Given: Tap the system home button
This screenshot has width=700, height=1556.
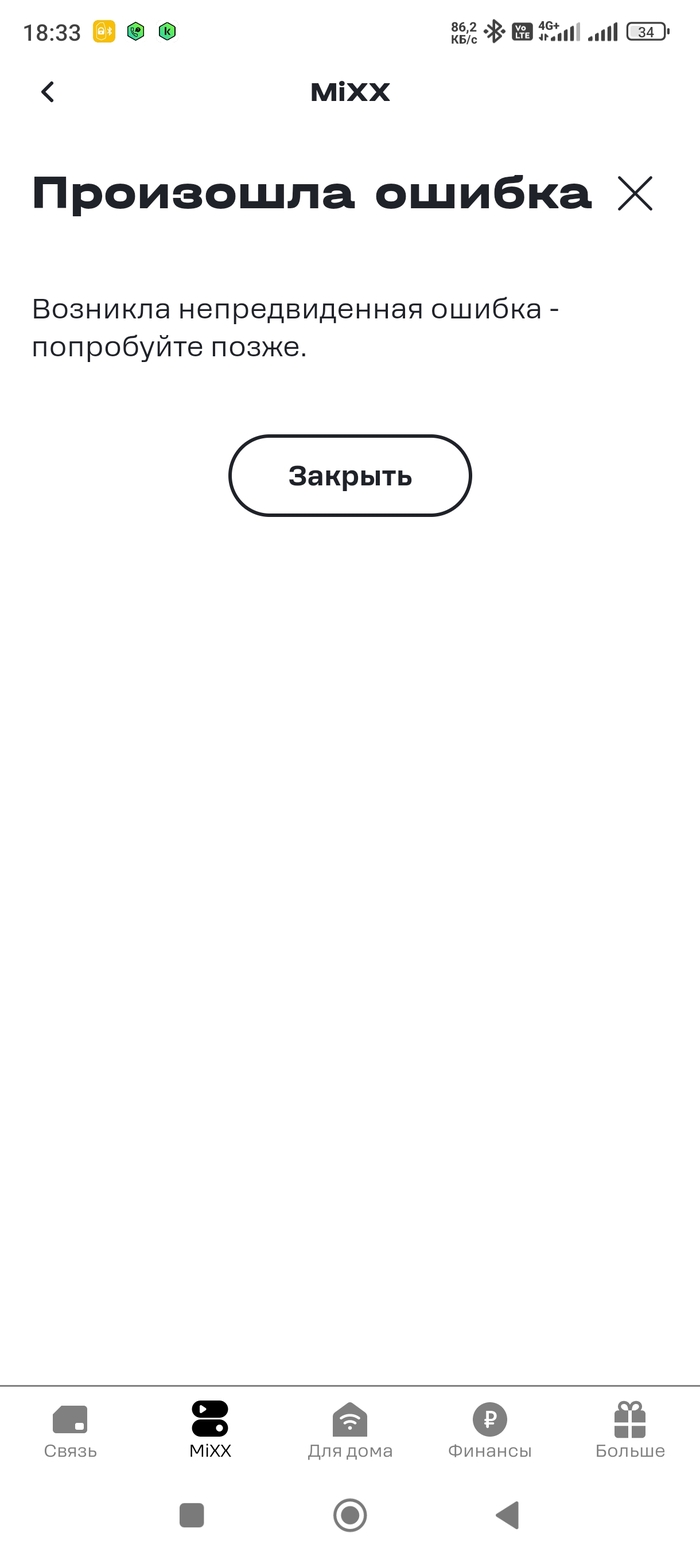Looking at the screenshot, I should pyautogui.click(x=350, y=1515).
